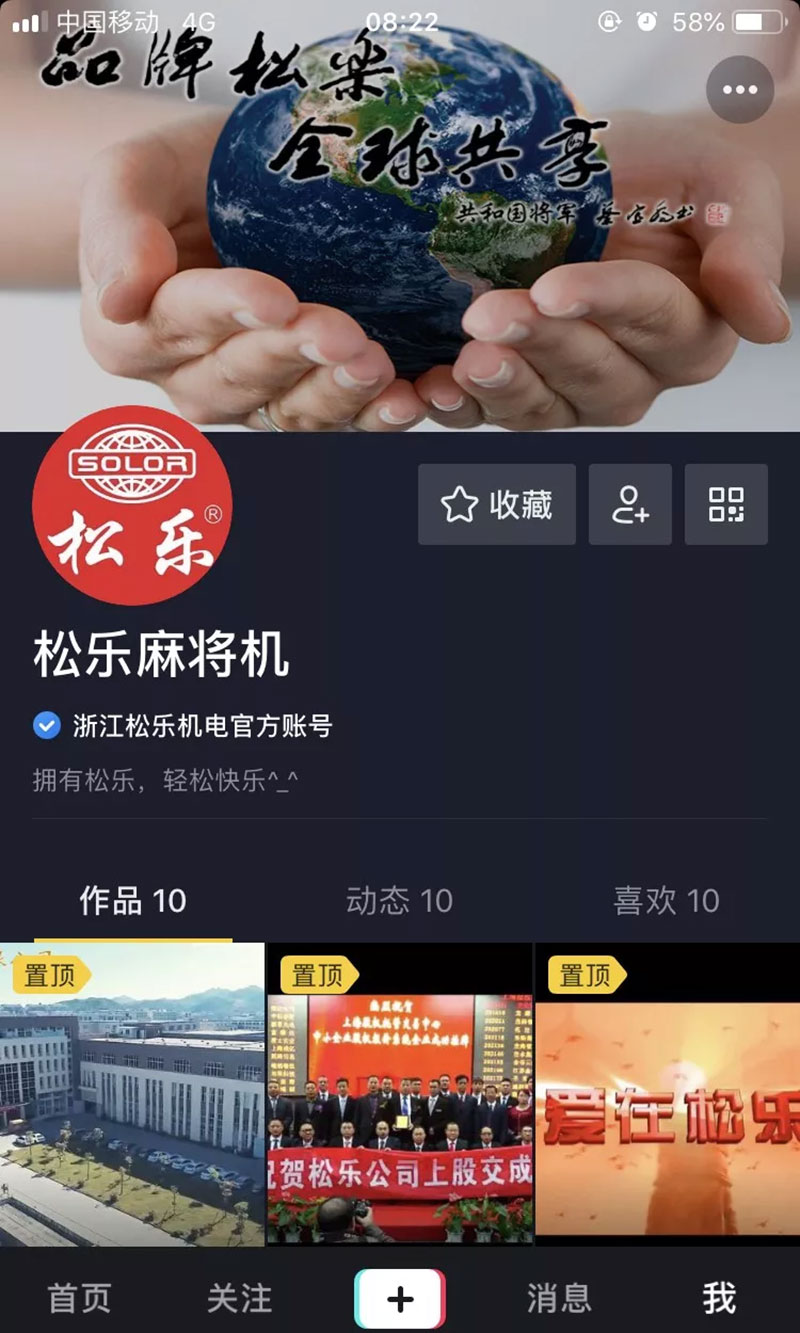
Task: Open the QR code button
Action: point(726,505)
